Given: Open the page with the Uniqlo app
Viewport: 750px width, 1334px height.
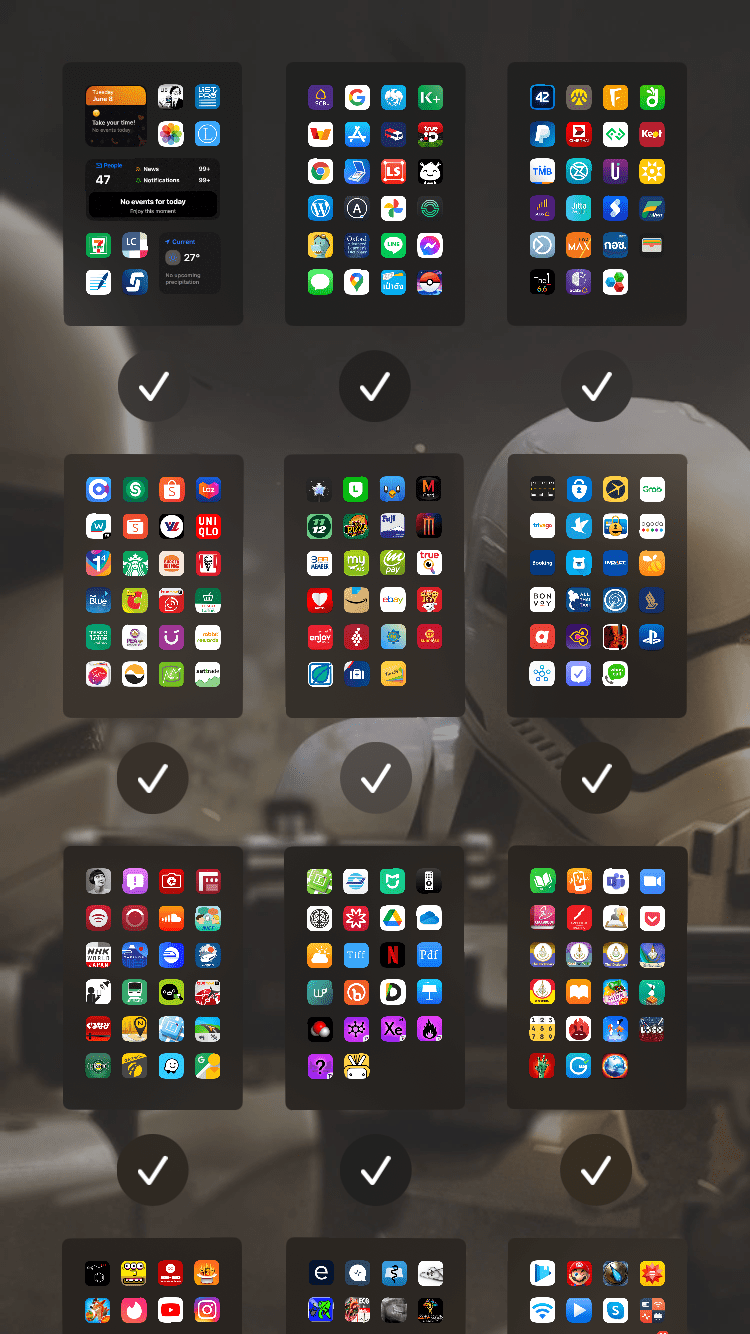Looking at the screenshot, I should [x=153, y=586].
